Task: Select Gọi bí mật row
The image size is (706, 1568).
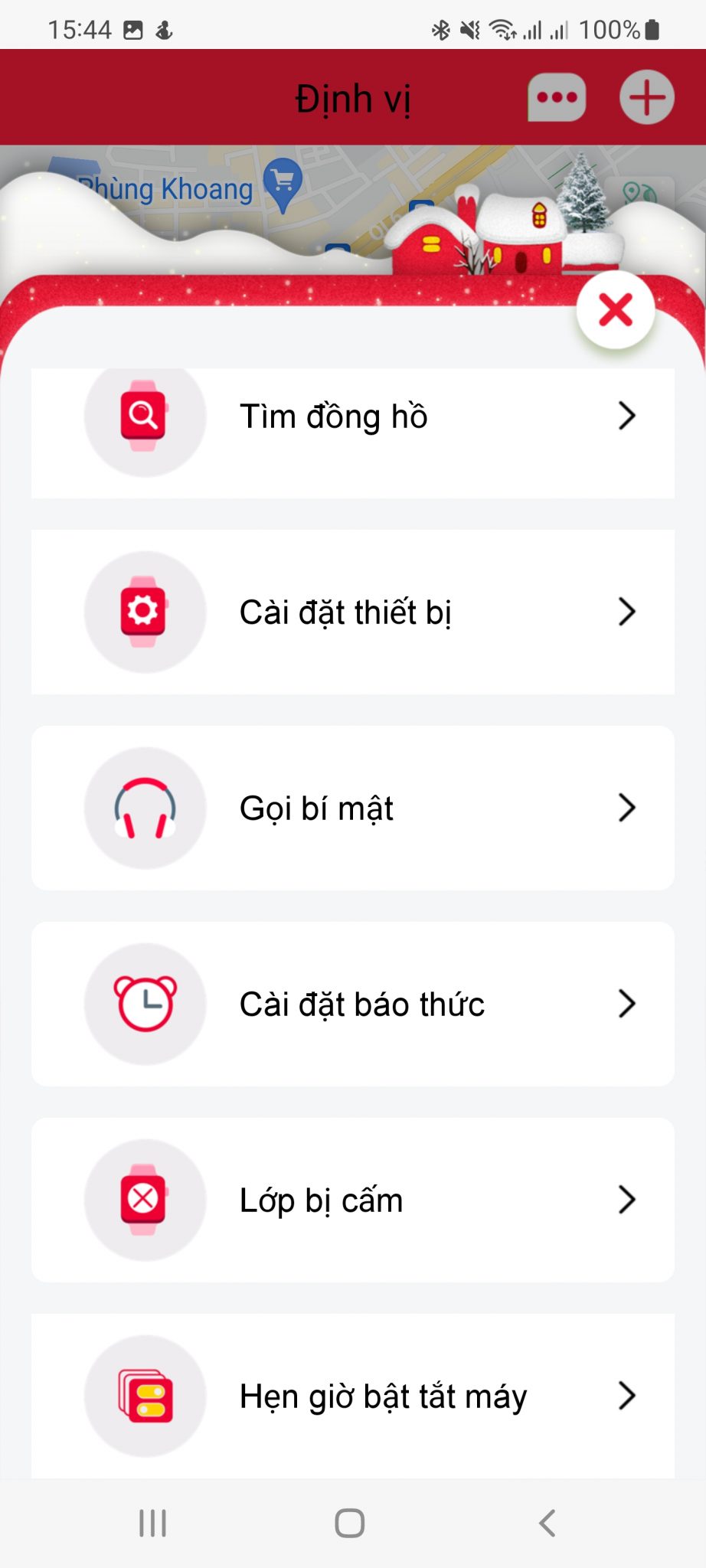Action: [352, 808]
